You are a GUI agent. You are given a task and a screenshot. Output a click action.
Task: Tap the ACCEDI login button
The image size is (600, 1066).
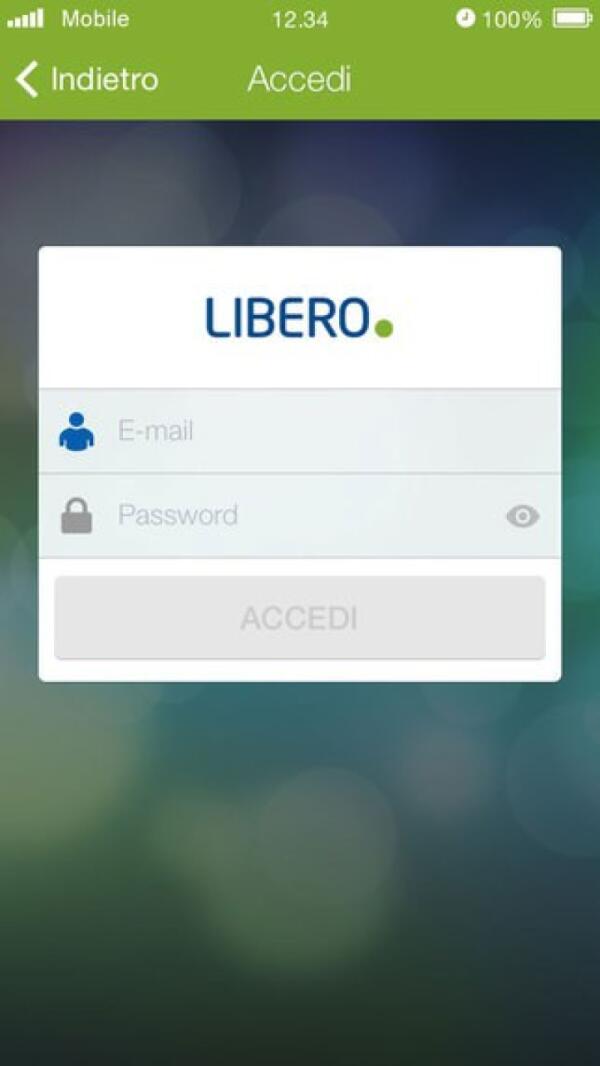(x=299, y=618)
